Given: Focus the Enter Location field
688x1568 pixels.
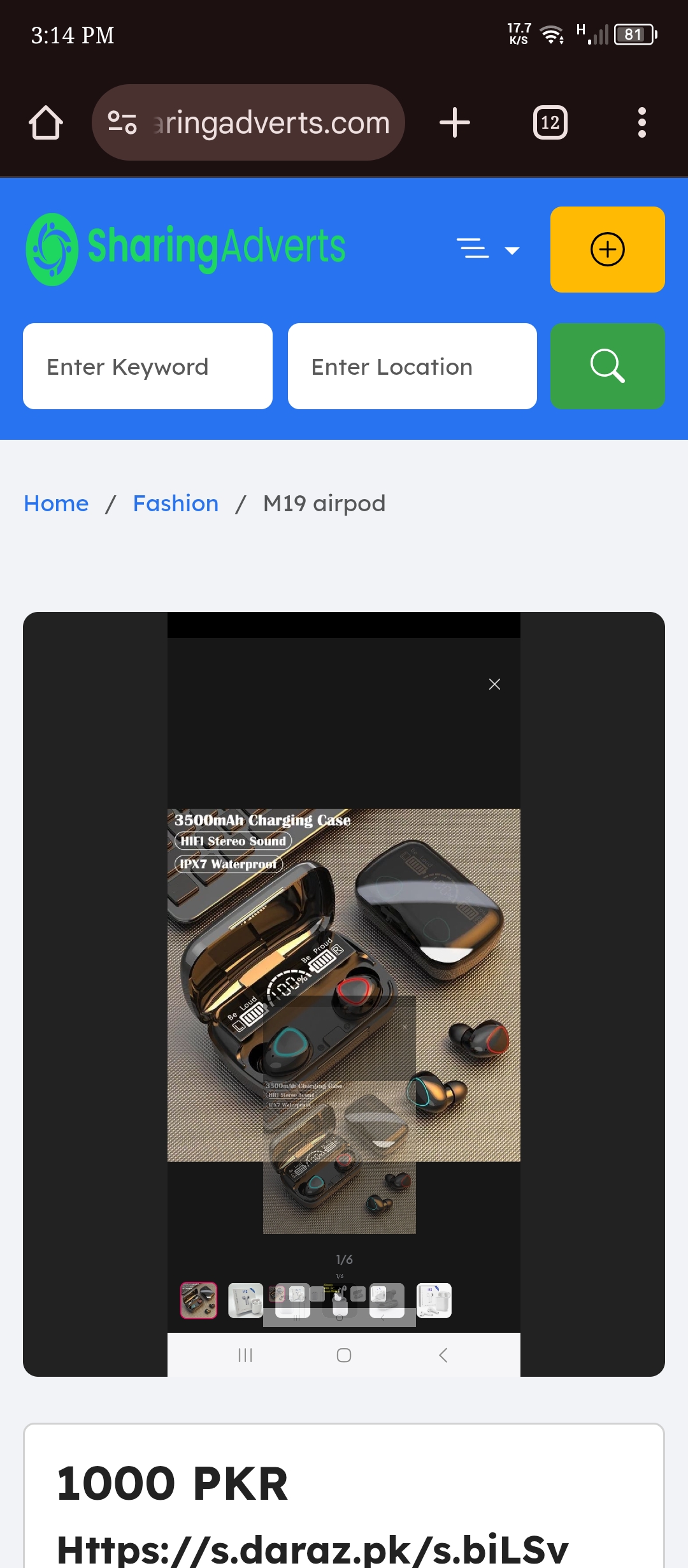Looking at the screenshot, I should tap(412, 367).
